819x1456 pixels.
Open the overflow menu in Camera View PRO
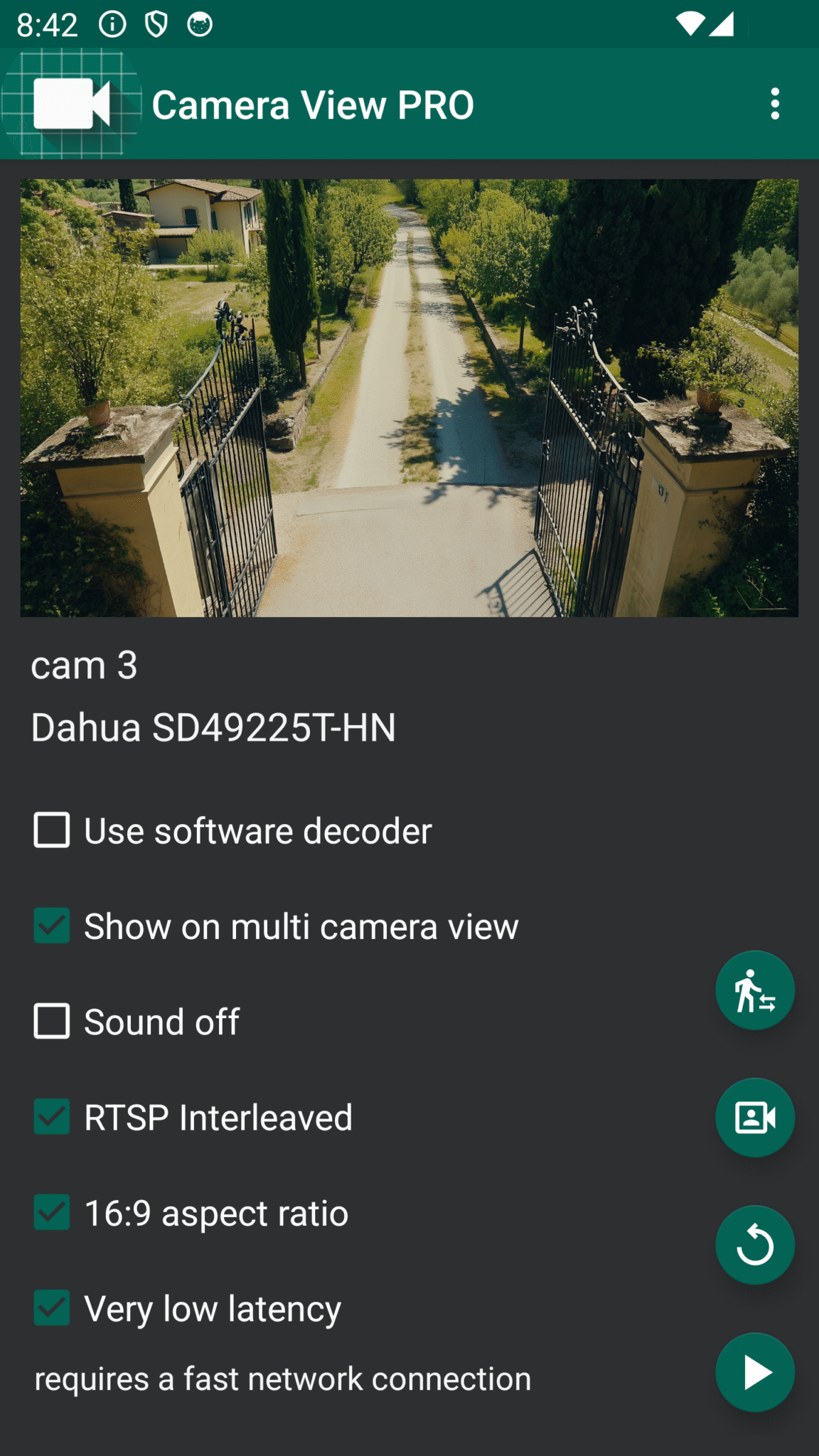[x=774, y=105]
